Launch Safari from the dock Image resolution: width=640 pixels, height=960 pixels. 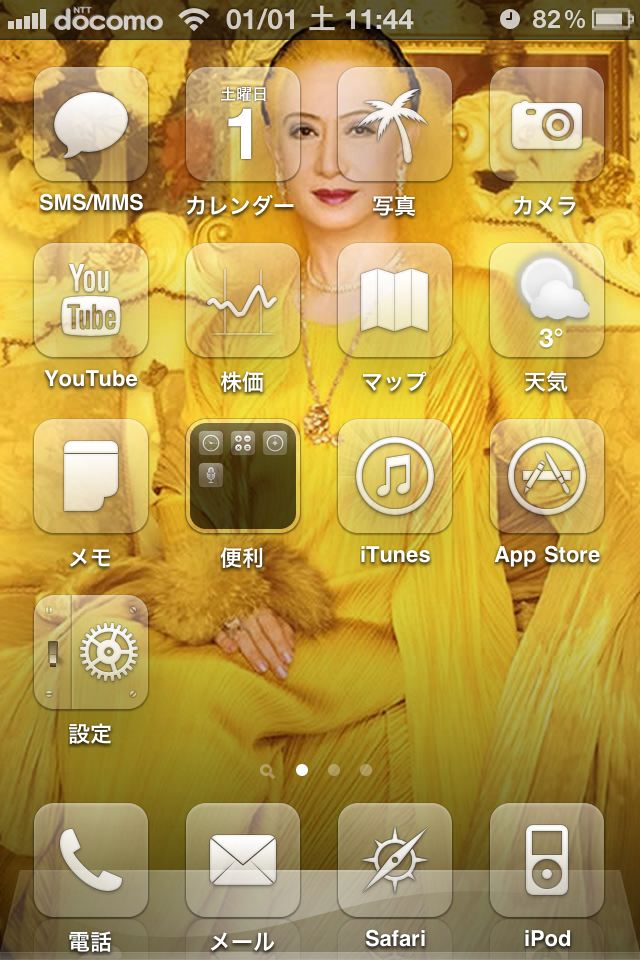point(395,860)
